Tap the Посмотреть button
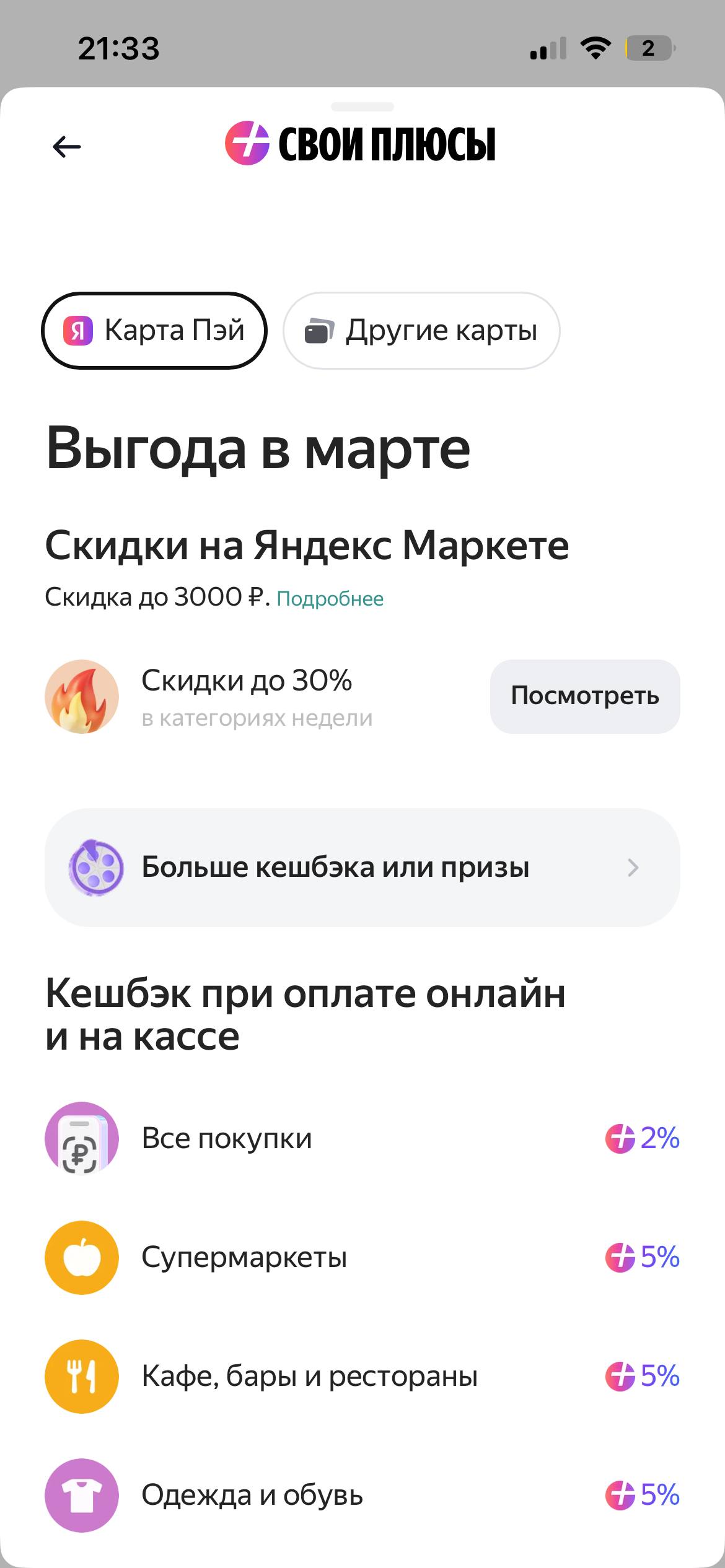 pyautogui.click(x=585, y=696)
